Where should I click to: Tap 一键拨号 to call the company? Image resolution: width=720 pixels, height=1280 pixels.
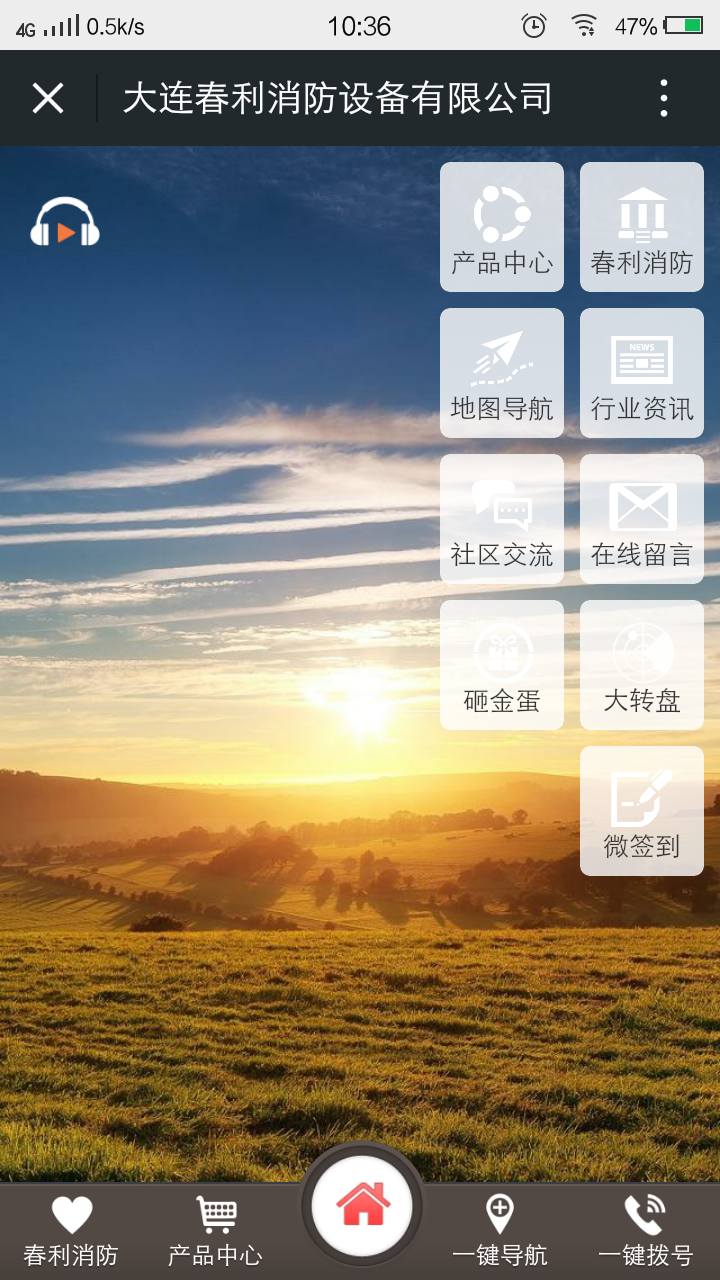[645, 1232]
